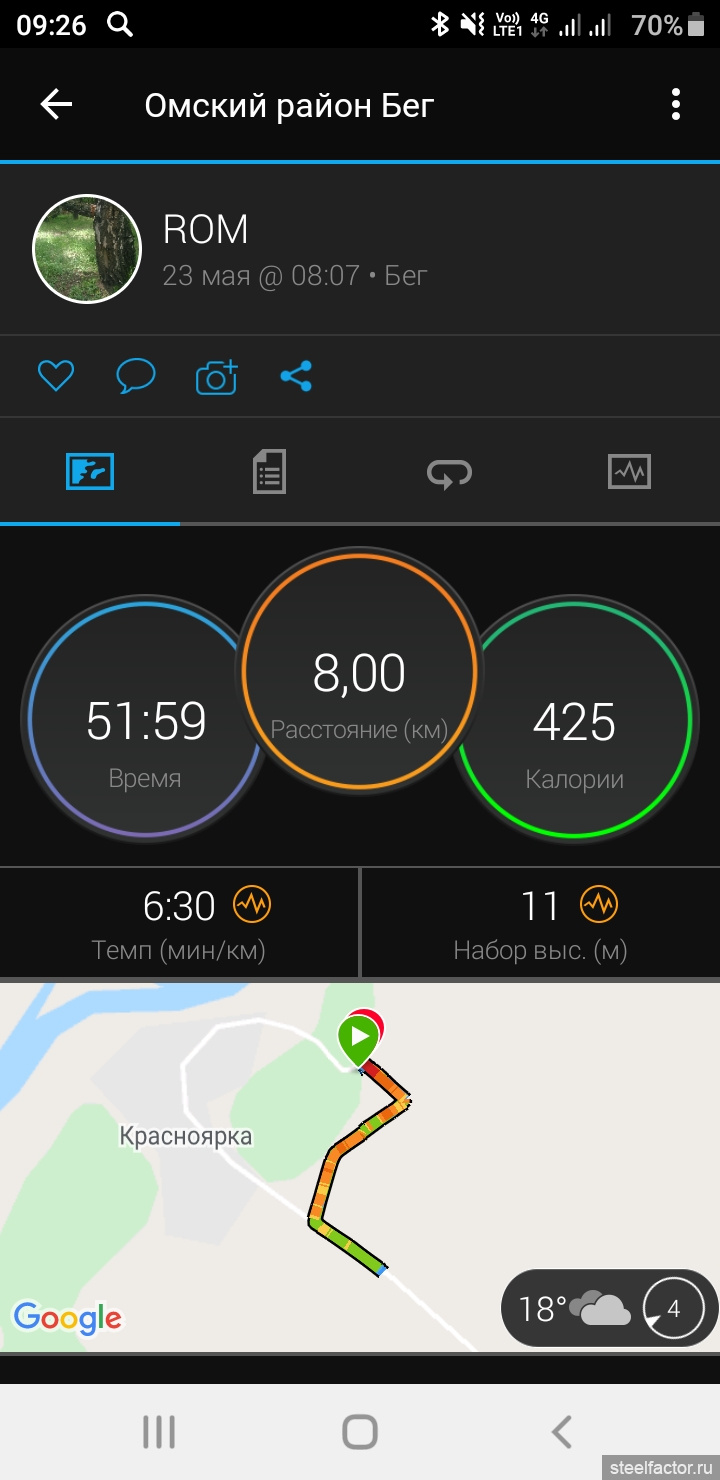Switch to the laps tab

pyautogui.click(x=449, y=472)
